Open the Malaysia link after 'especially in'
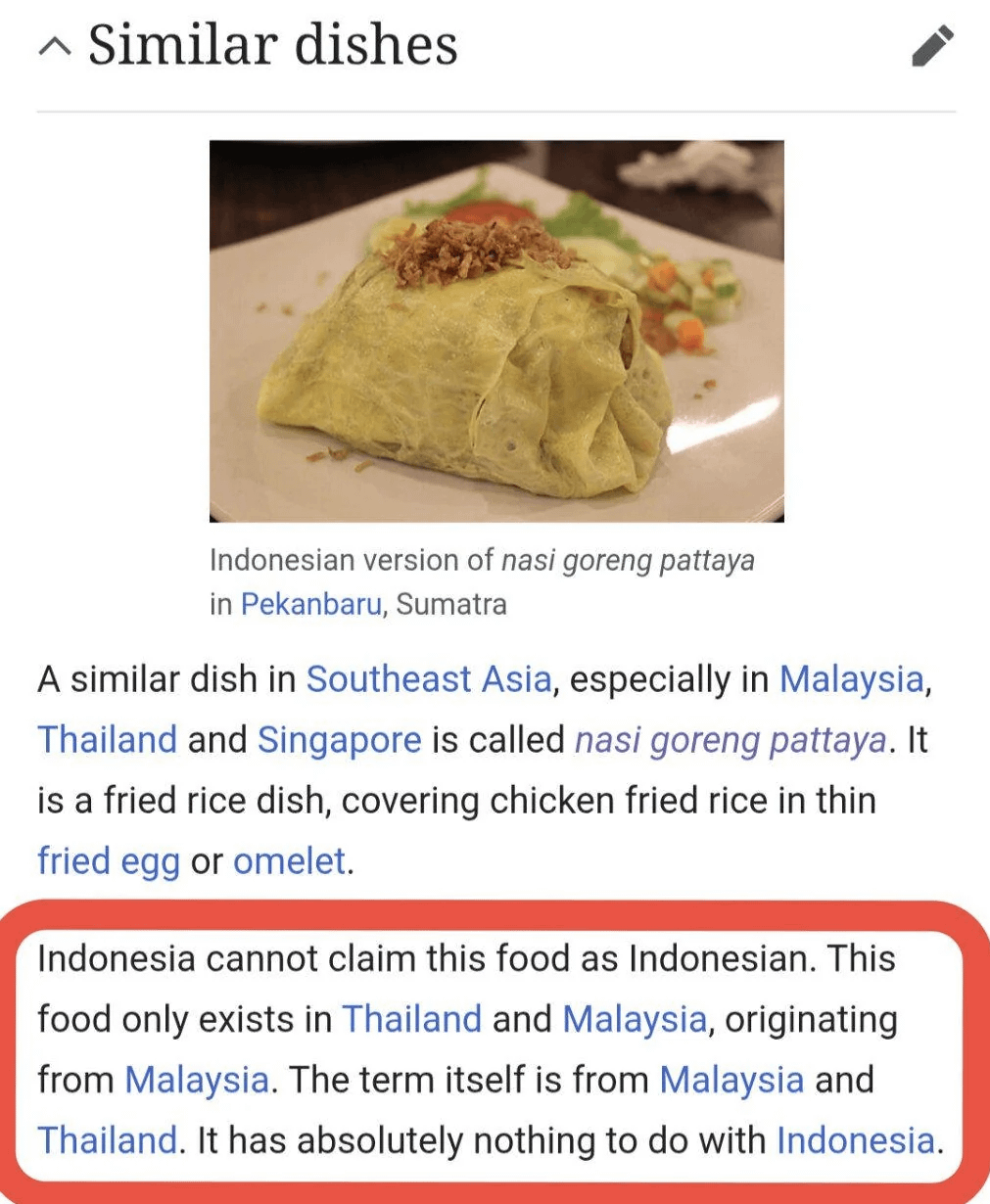990x1204 pixels. (x=851, y=679)
